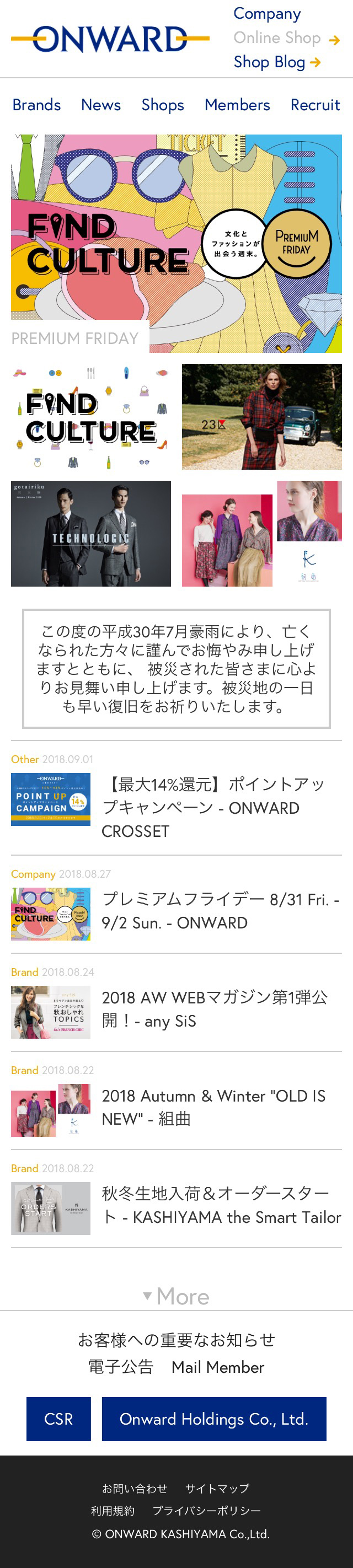This screenshot has width=353, height=1568.
Task: Open the Premium Friday hero banner
Action: click(x=176, y=243)
